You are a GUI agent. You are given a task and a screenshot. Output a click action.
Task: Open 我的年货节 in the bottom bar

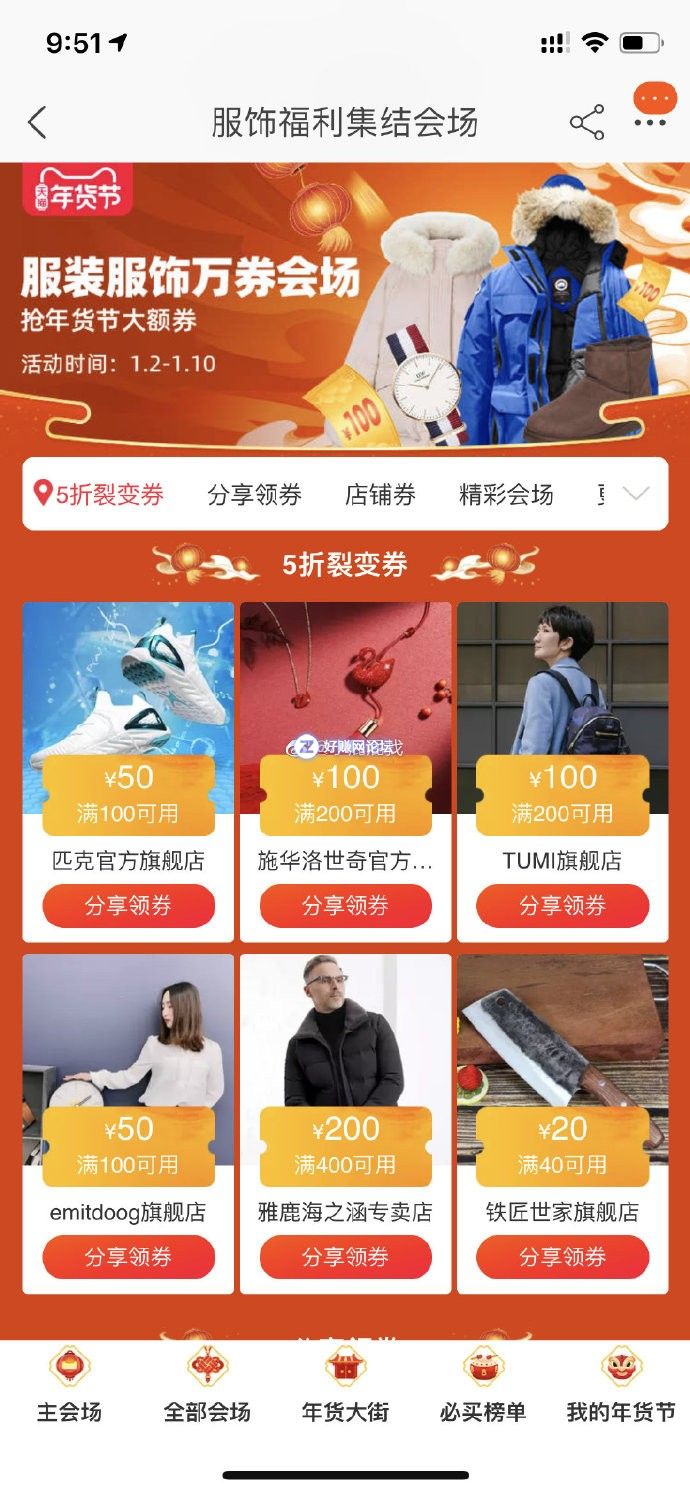(621, 1387)
